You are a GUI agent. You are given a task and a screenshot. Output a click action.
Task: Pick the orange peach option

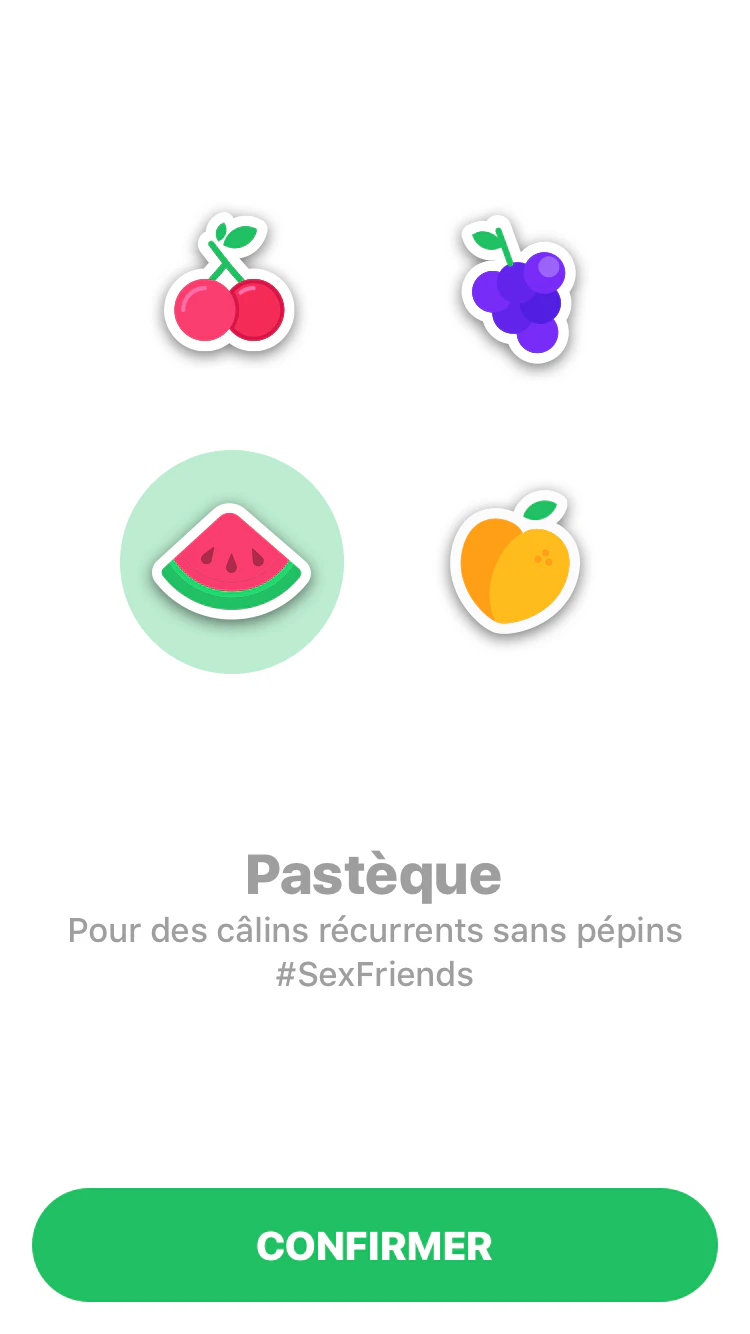point(515,563)
